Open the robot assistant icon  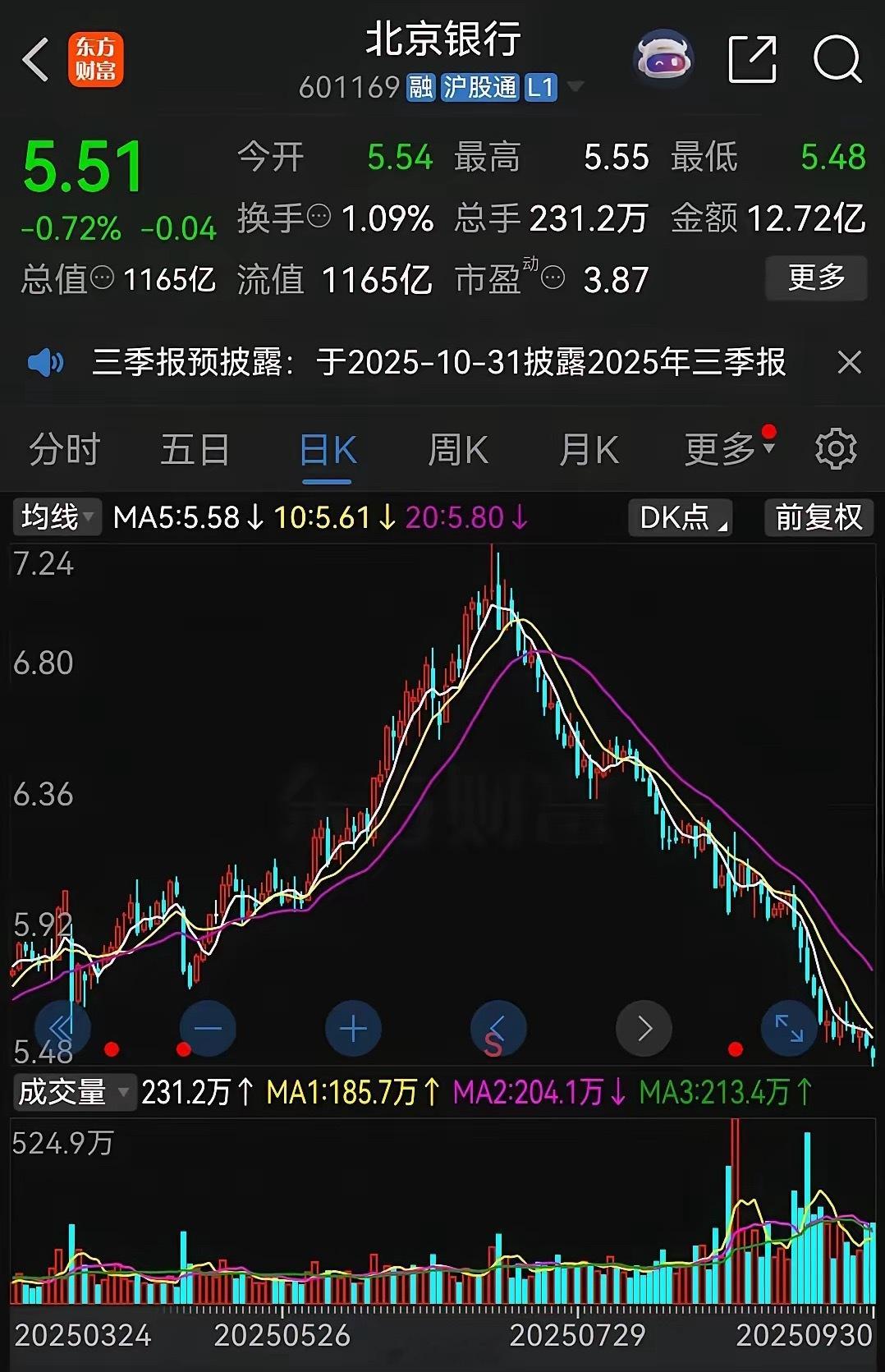pyautogui.click(x=663, y=59)
